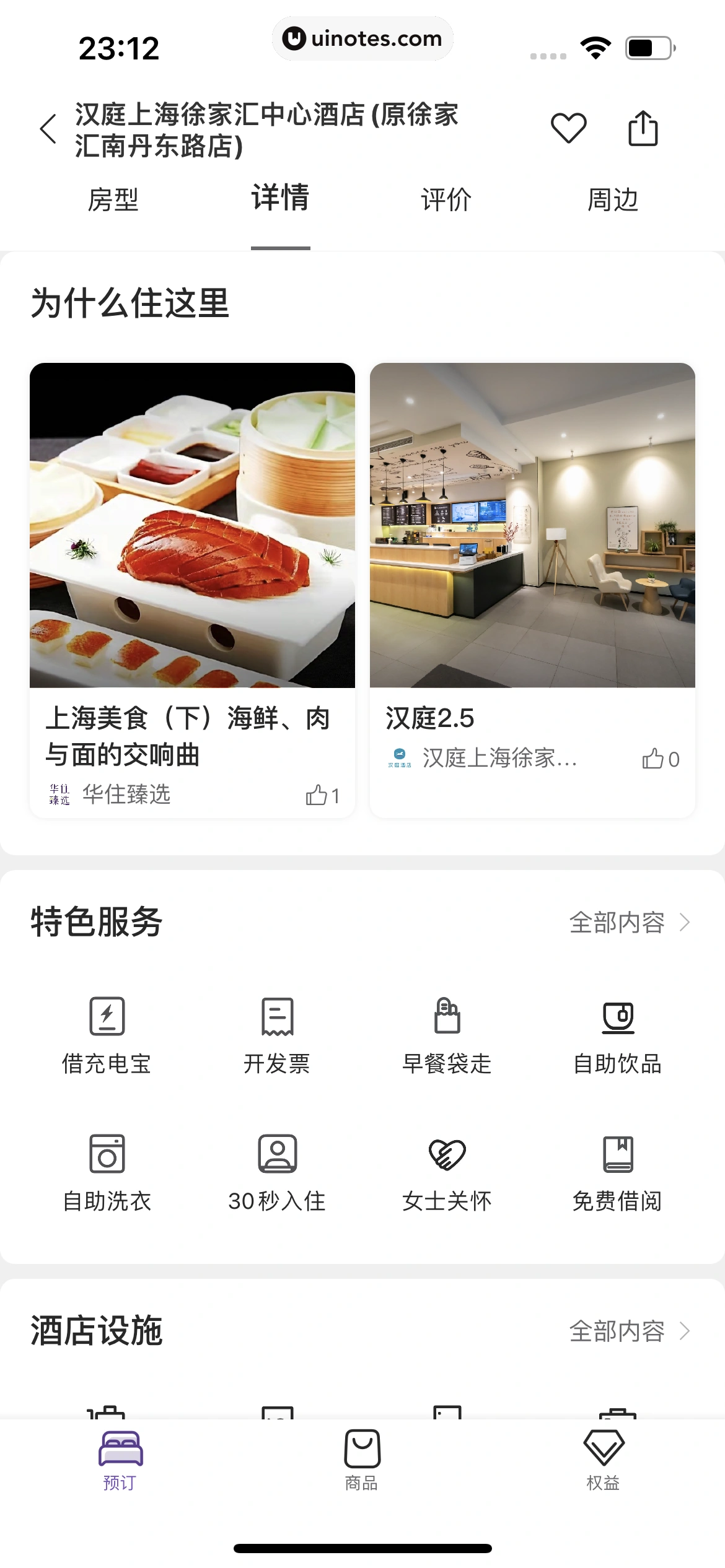Viewport: 725px width, 1568px height.
Task: Open the 30秒入住 service
Action: pyautogui.click(x=277, y=1172)
